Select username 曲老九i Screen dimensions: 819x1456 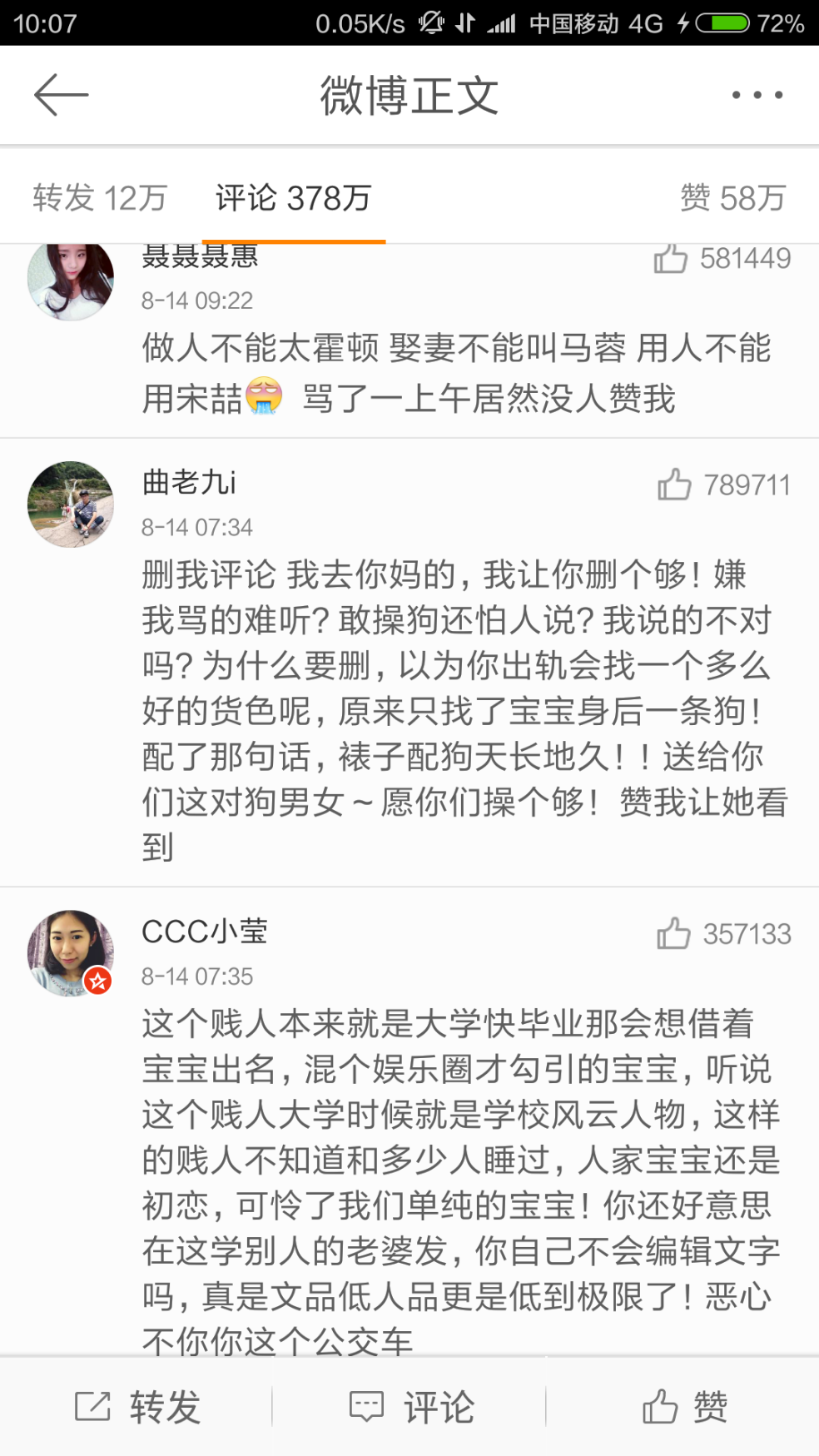tap(187, 483)
